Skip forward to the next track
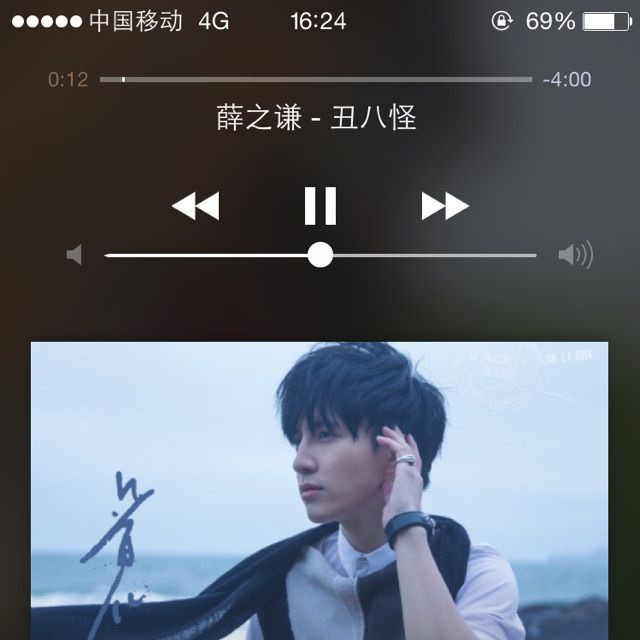Image resolution: width=640 pixels, height=640 pixels. (445, 206)
